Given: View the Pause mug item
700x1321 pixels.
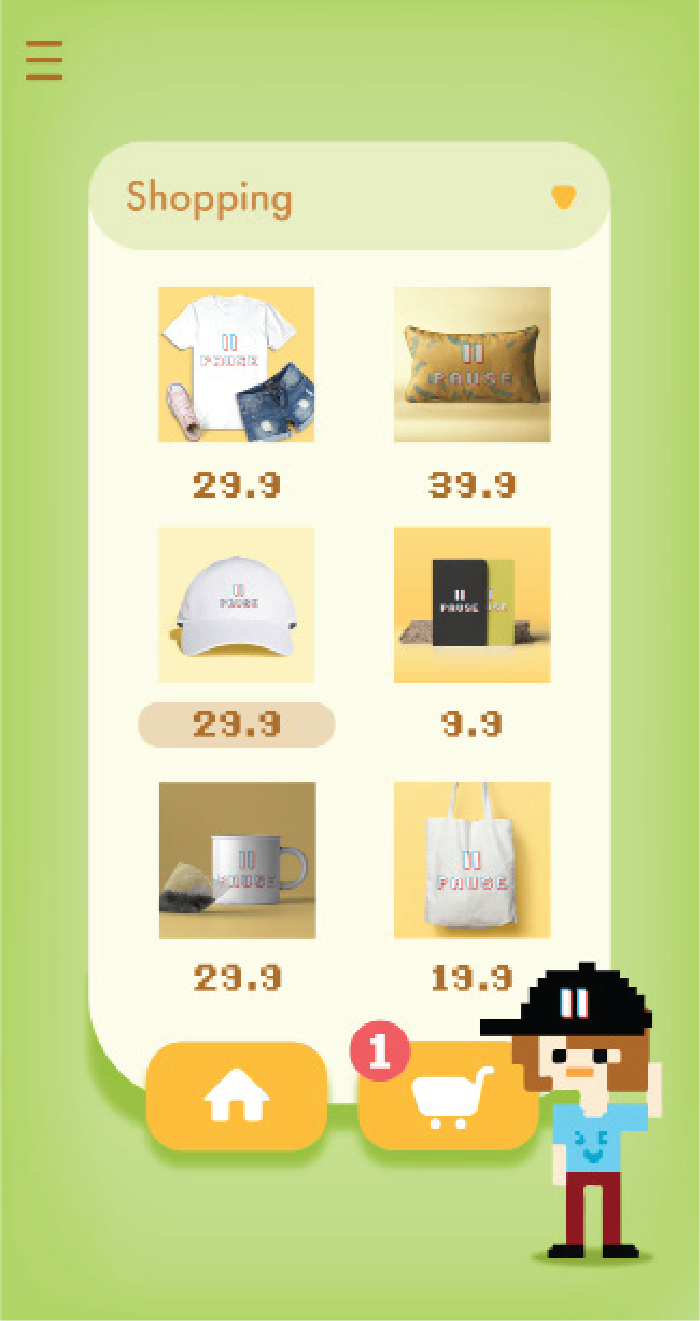Looking at the screenshot, I should pos(237,860).
